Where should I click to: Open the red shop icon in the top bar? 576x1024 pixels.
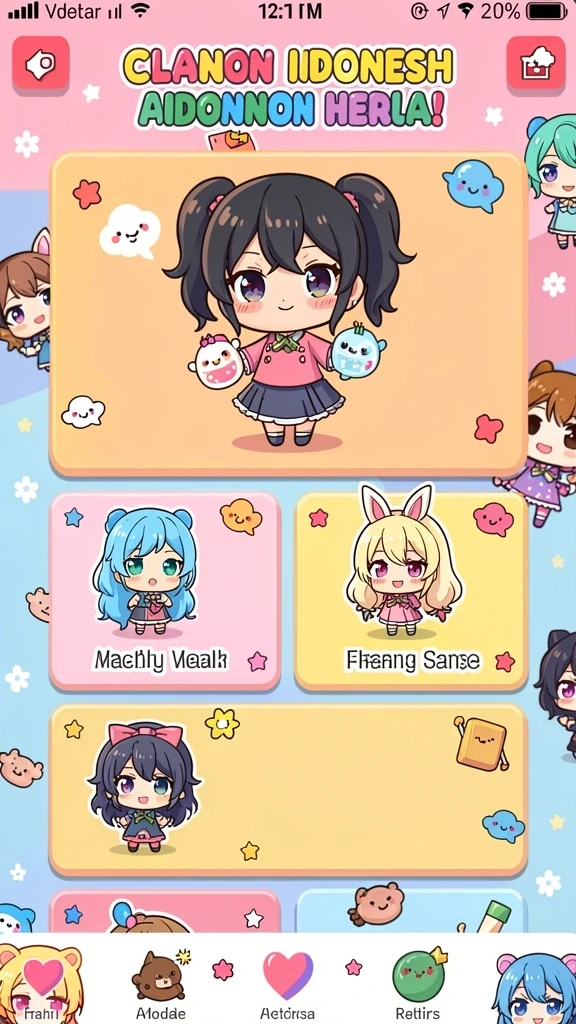[x=536, y=63]
